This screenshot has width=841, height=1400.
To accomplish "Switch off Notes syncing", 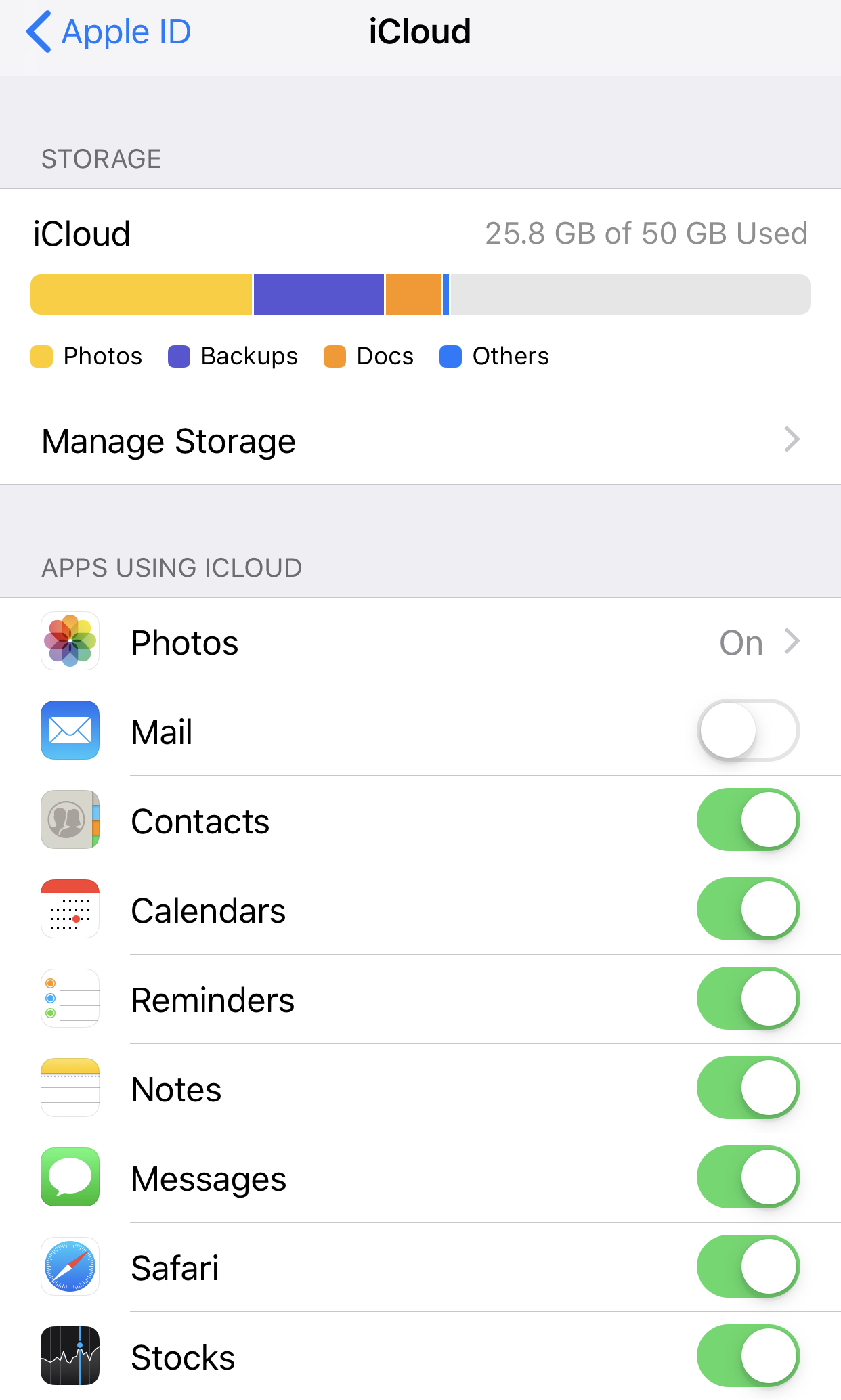I will (x=748, y=1088).
